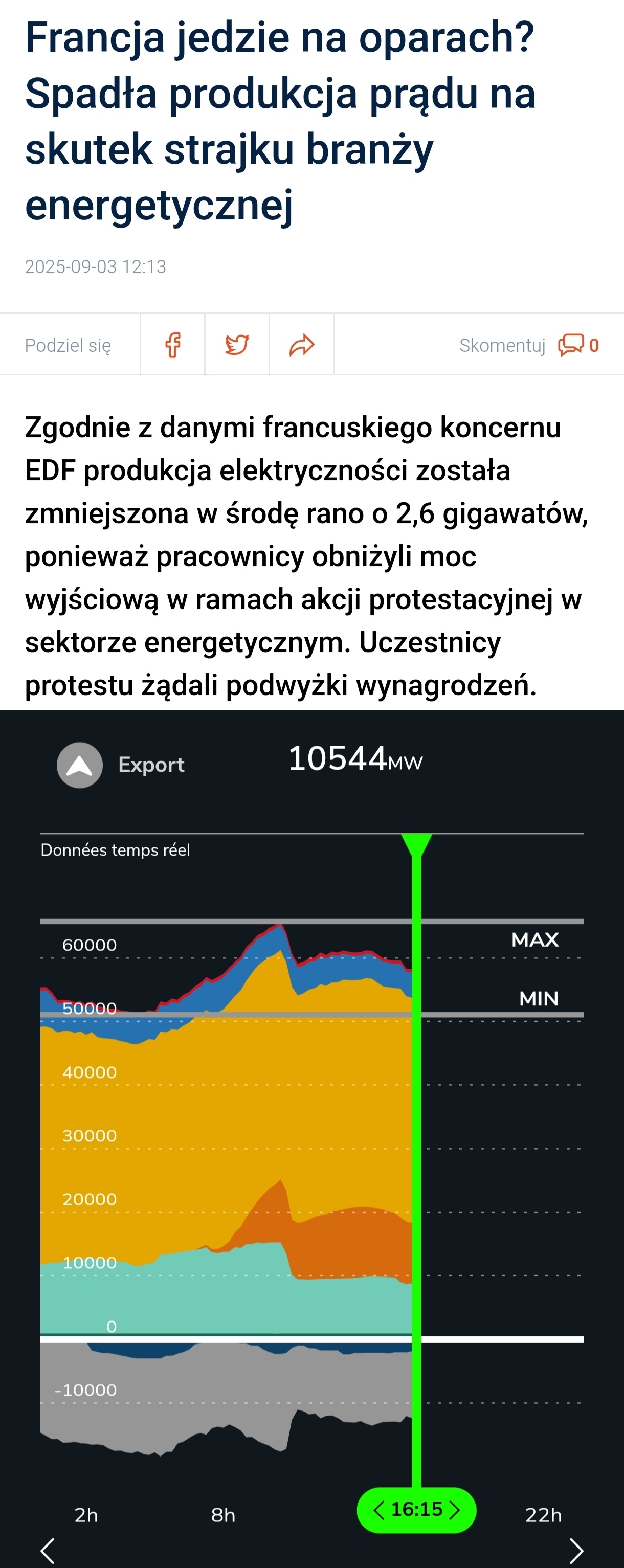Share the article on Facebook
This screenshot has height=1568, width=624.
(x=173, y=345)
